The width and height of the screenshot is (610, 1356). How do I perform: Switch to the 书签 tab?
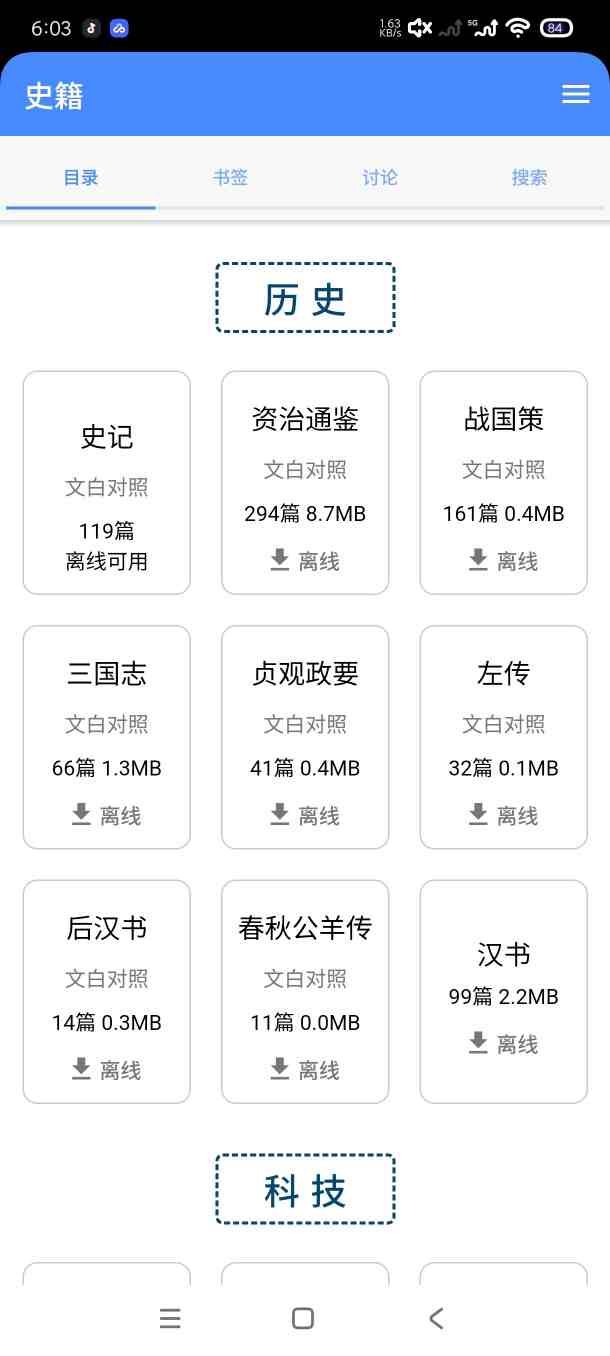(x=230, y=178)
